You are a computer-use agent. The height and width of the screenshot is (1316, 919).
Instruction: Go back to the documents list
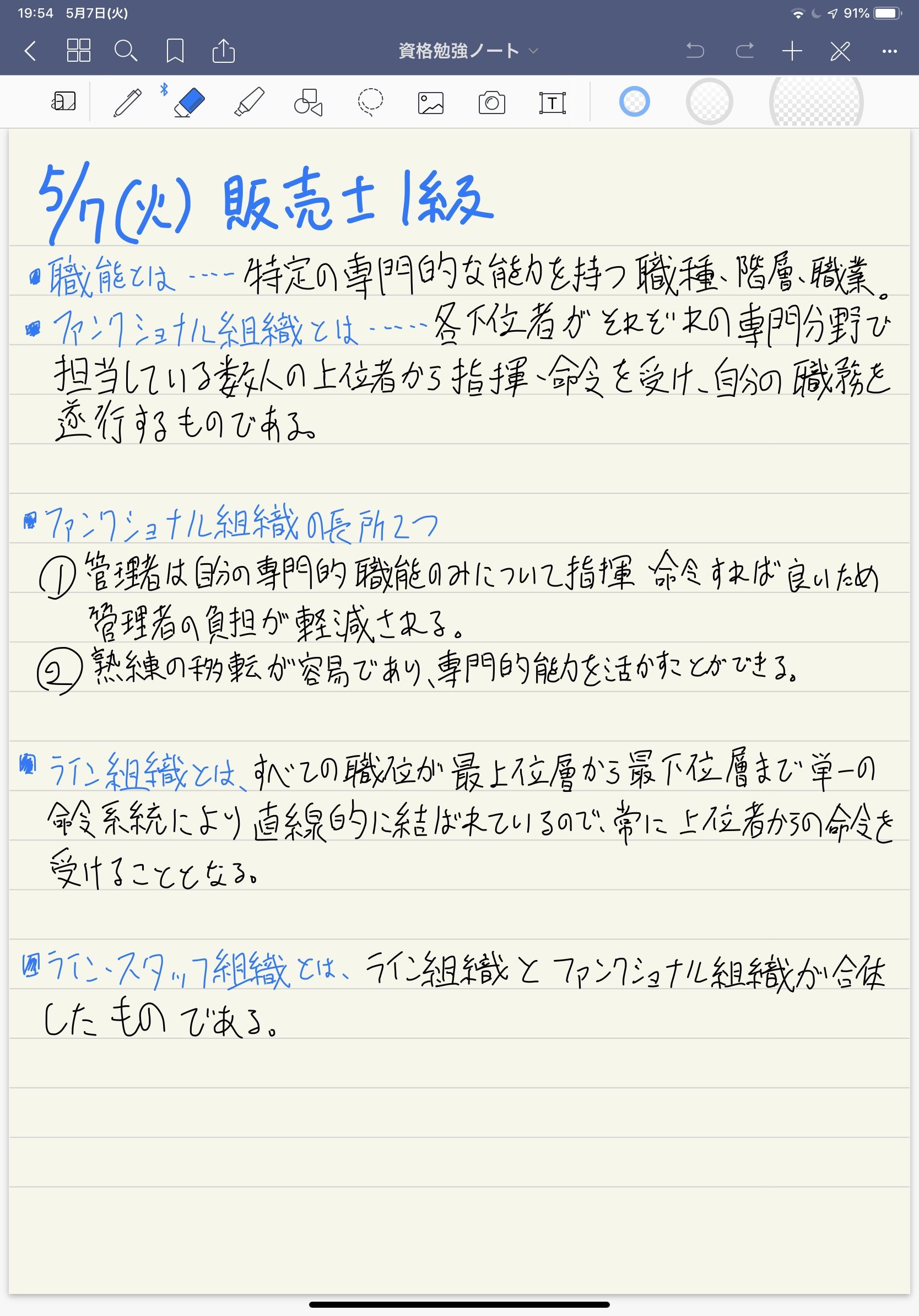pos(31,51)
